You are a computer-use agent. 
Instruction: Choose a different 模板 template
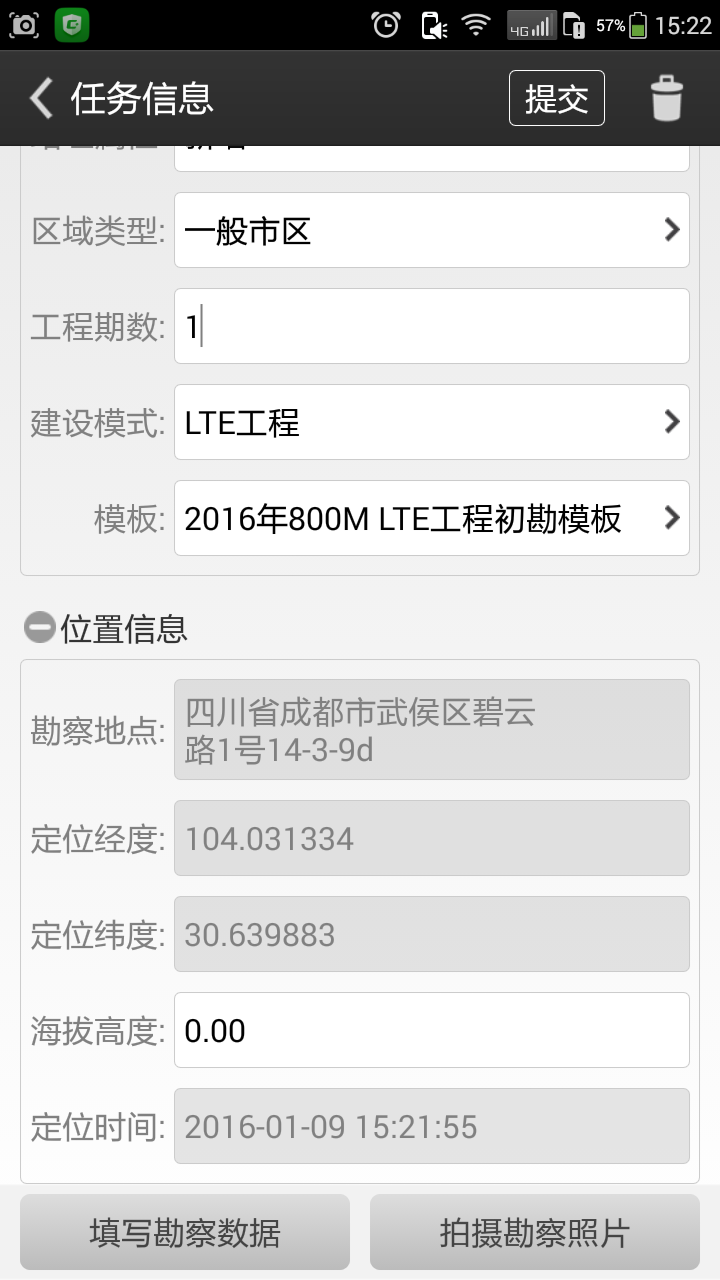pyautogui.click(x=431, y=518)
